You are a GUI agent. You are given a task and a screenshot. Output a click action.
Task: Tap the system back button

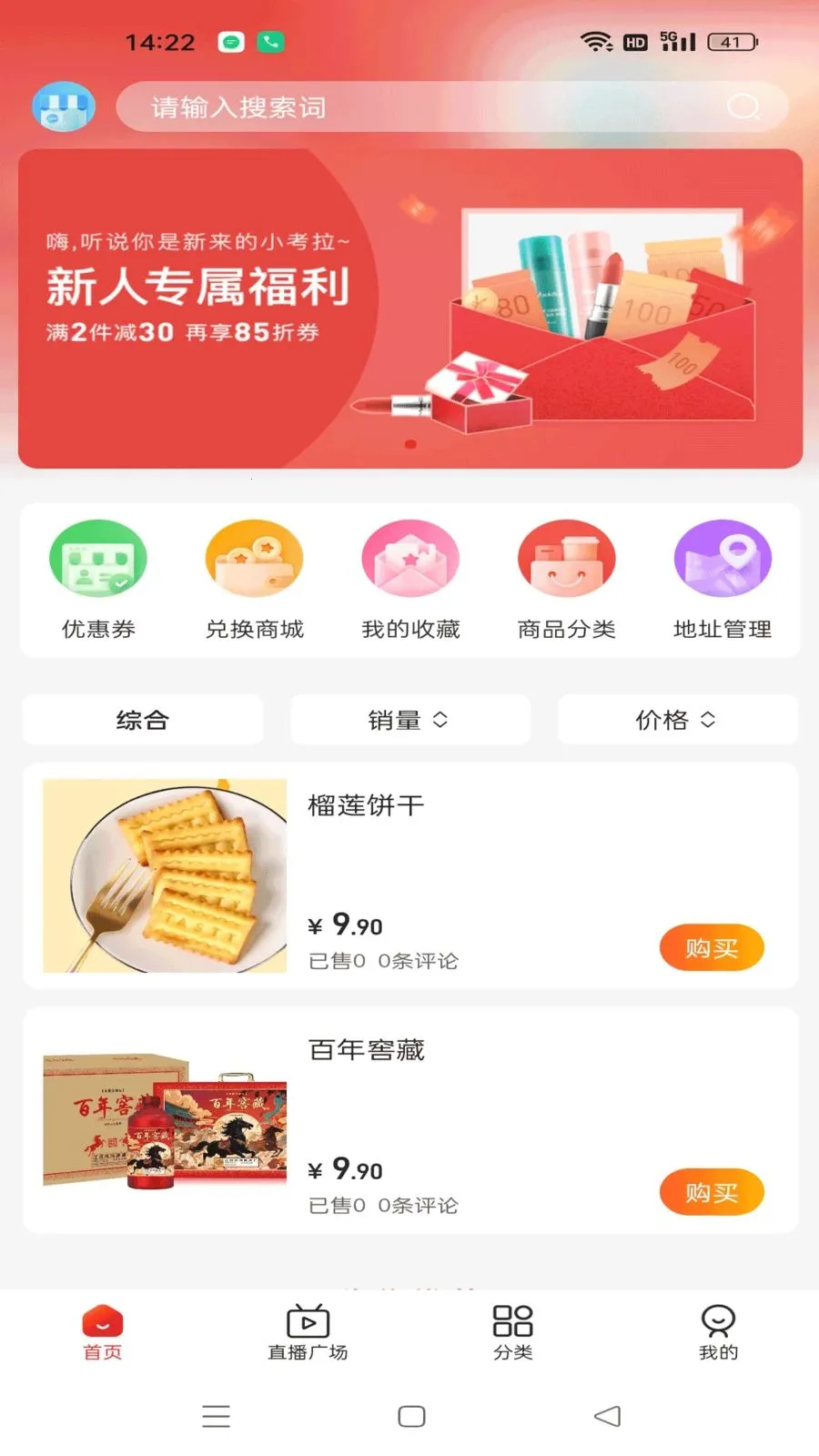tap(607, 1416)
